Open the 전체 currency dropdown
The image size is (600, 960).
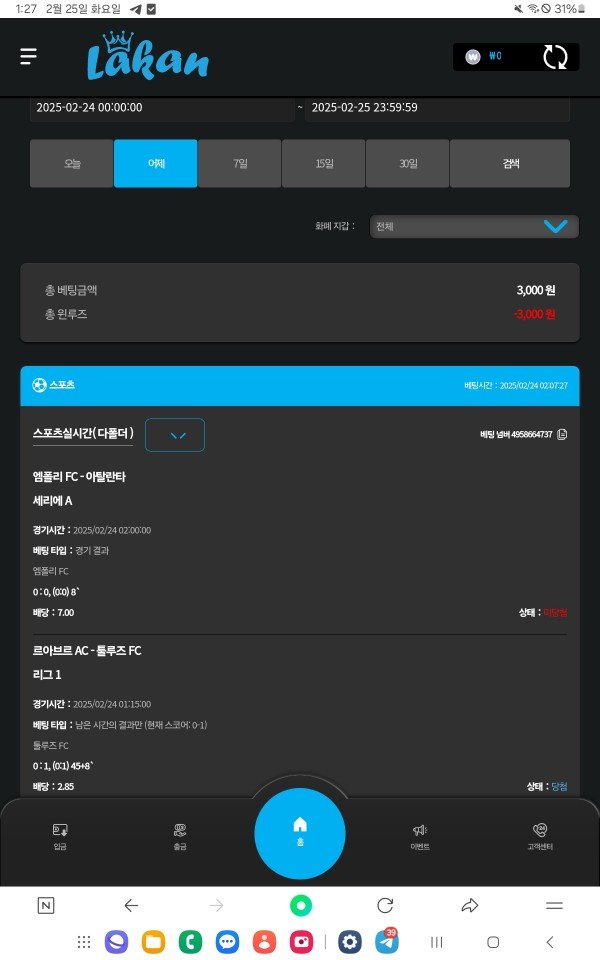[474, 226]
